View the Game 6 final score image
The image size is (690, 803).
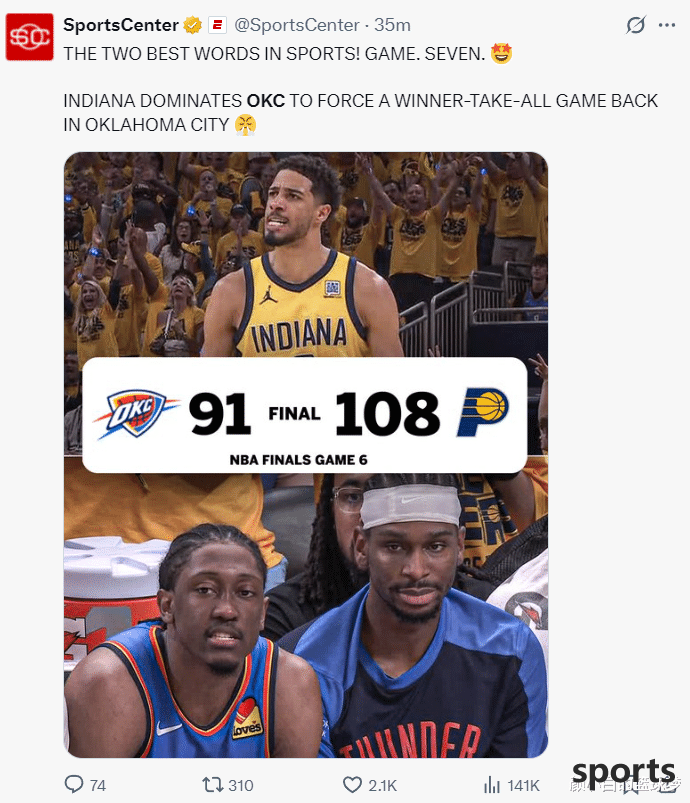305,454
